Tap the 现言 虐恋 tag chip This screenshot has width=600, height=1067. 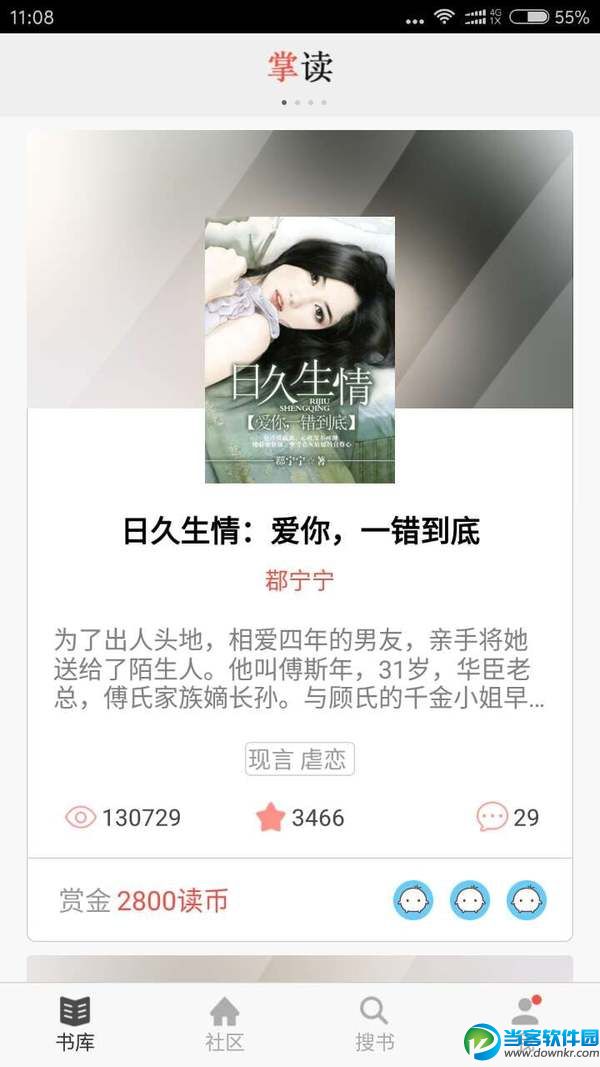[x=300, y=759]
